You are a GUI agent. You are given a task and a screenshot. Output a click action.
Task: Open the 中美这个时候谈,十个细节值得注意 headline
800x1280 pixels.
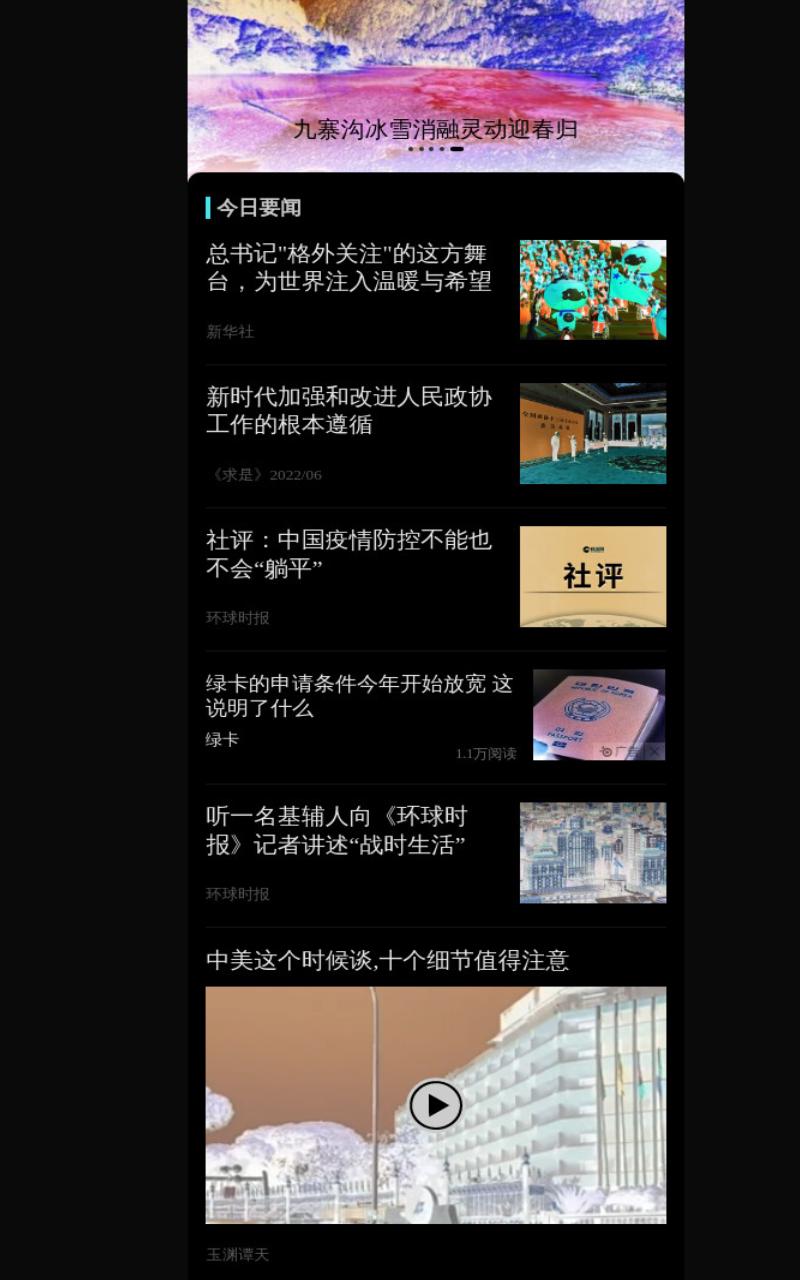click(387, 961)
